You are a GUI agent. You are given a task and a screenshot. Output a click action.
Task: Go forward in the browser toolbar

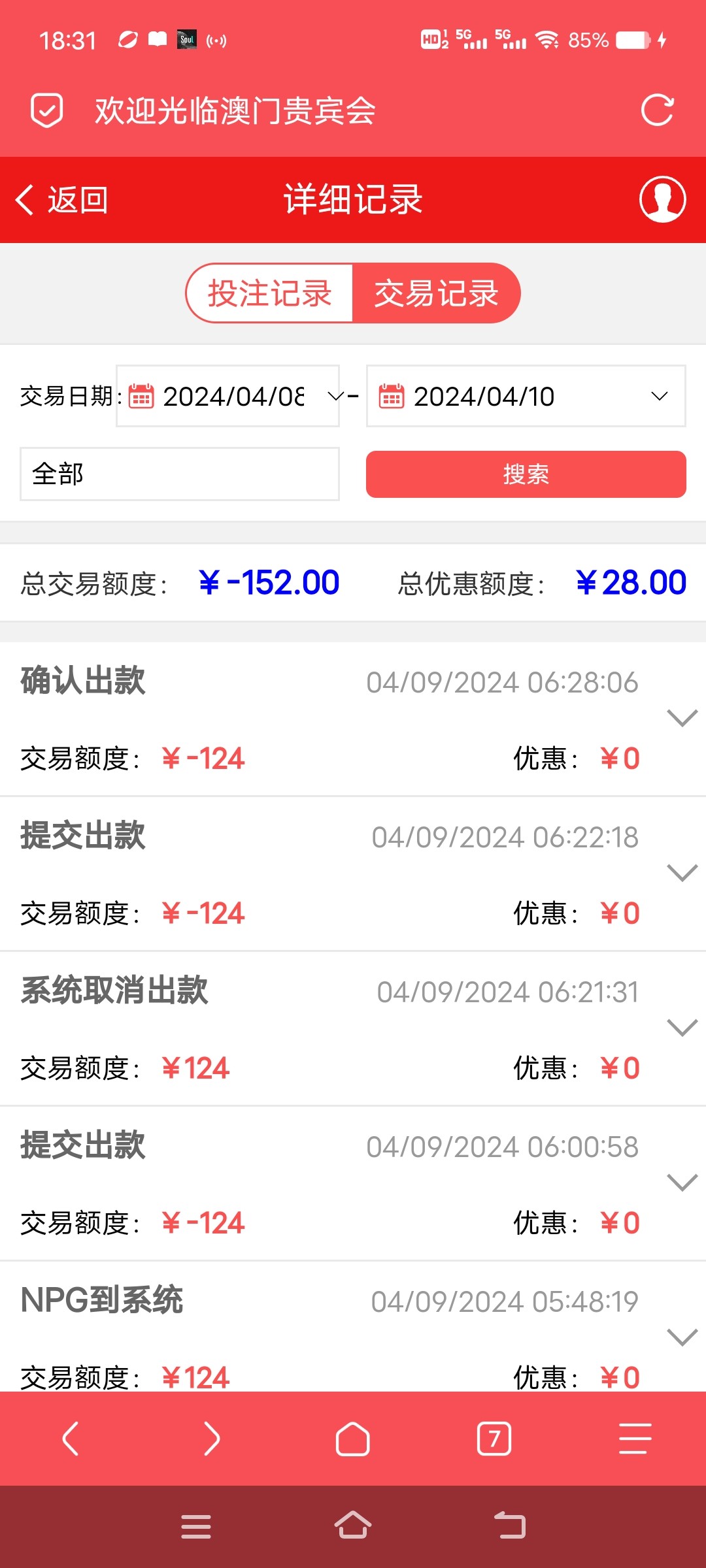pyautogui.click(x=212, y=1439)
